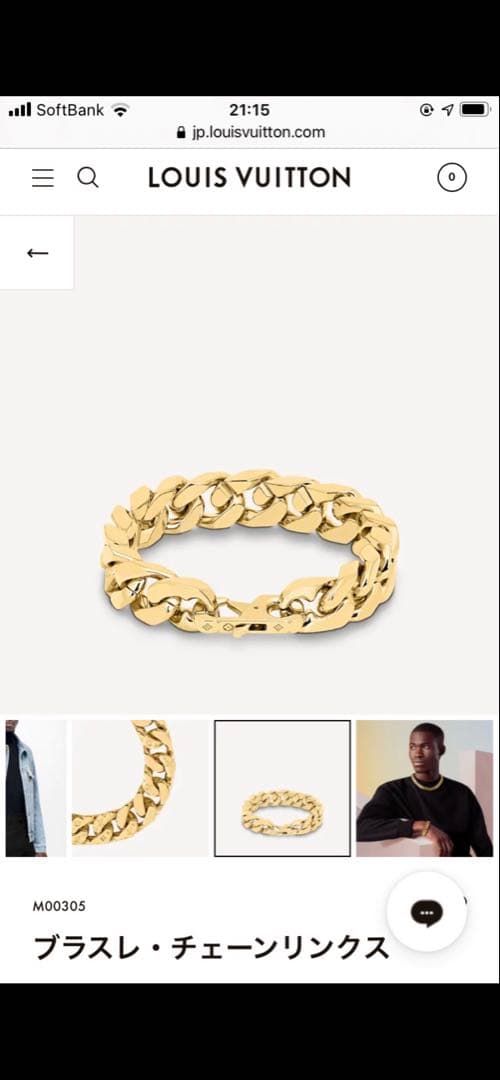
Task: Open the shopping cart showing 0
Action: coord(452,177)
